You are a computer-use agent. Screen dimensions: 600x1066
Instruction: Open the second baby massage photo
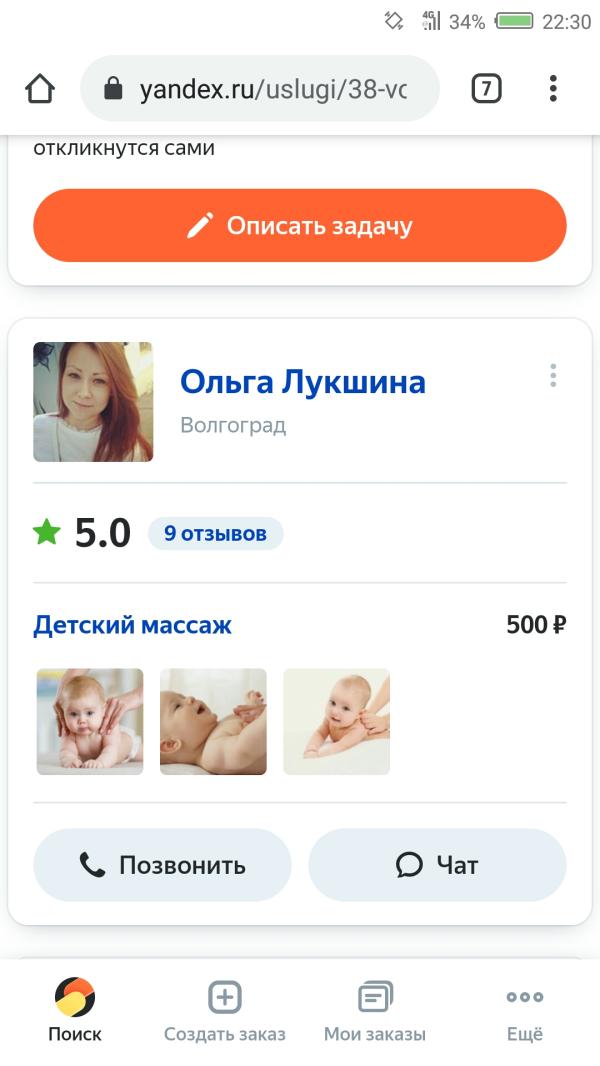(x=213, y=721)
